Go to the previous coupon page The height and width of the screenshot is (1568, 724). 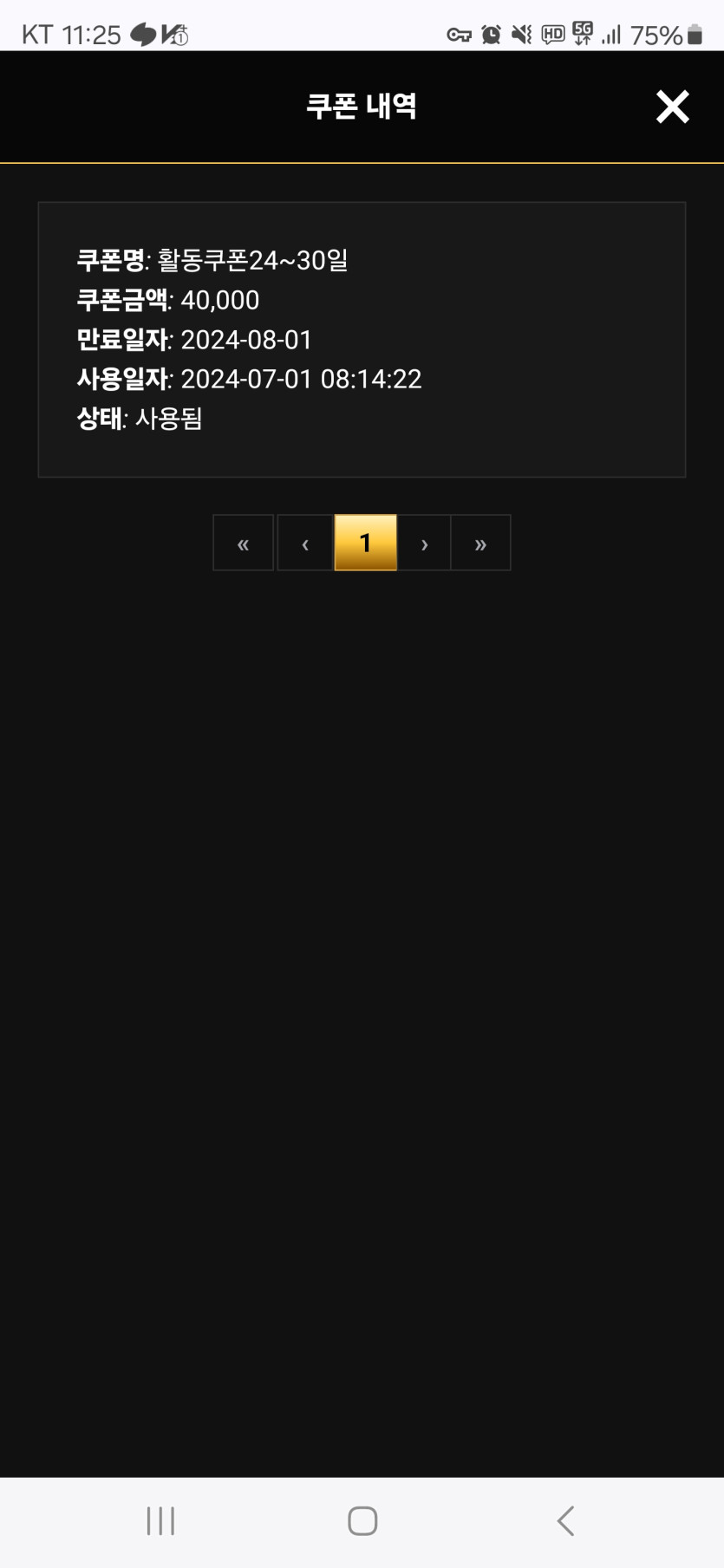point(305,543)
